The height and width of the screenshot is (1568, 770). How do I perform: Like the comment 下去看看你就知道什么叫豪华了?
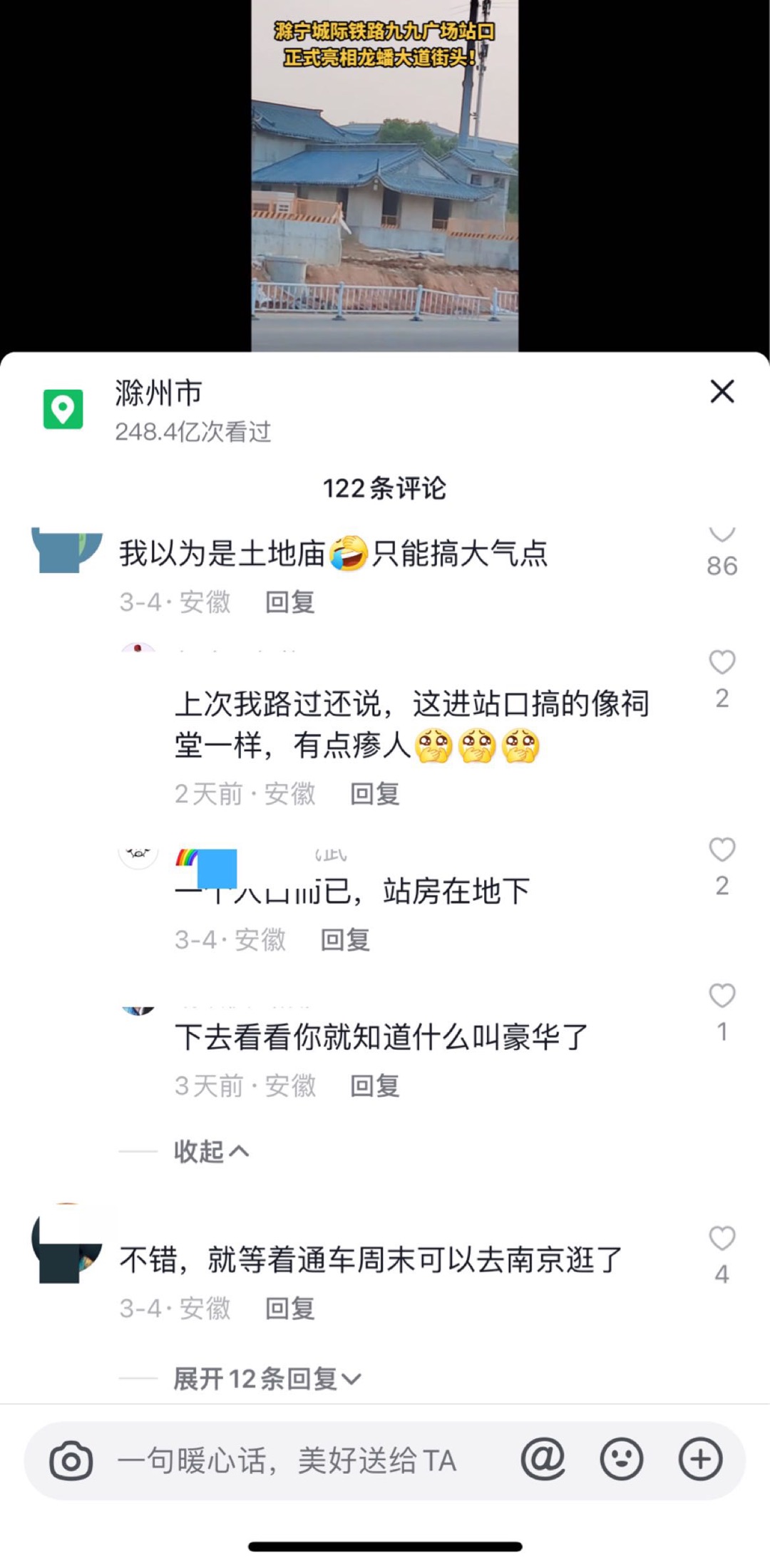(x=722, y=996)
